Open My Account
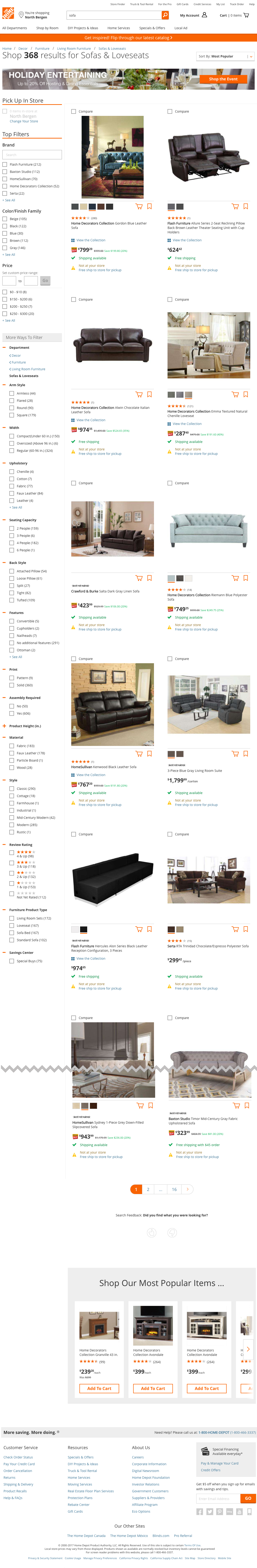Screen dimensions: 257x1568 193,15
